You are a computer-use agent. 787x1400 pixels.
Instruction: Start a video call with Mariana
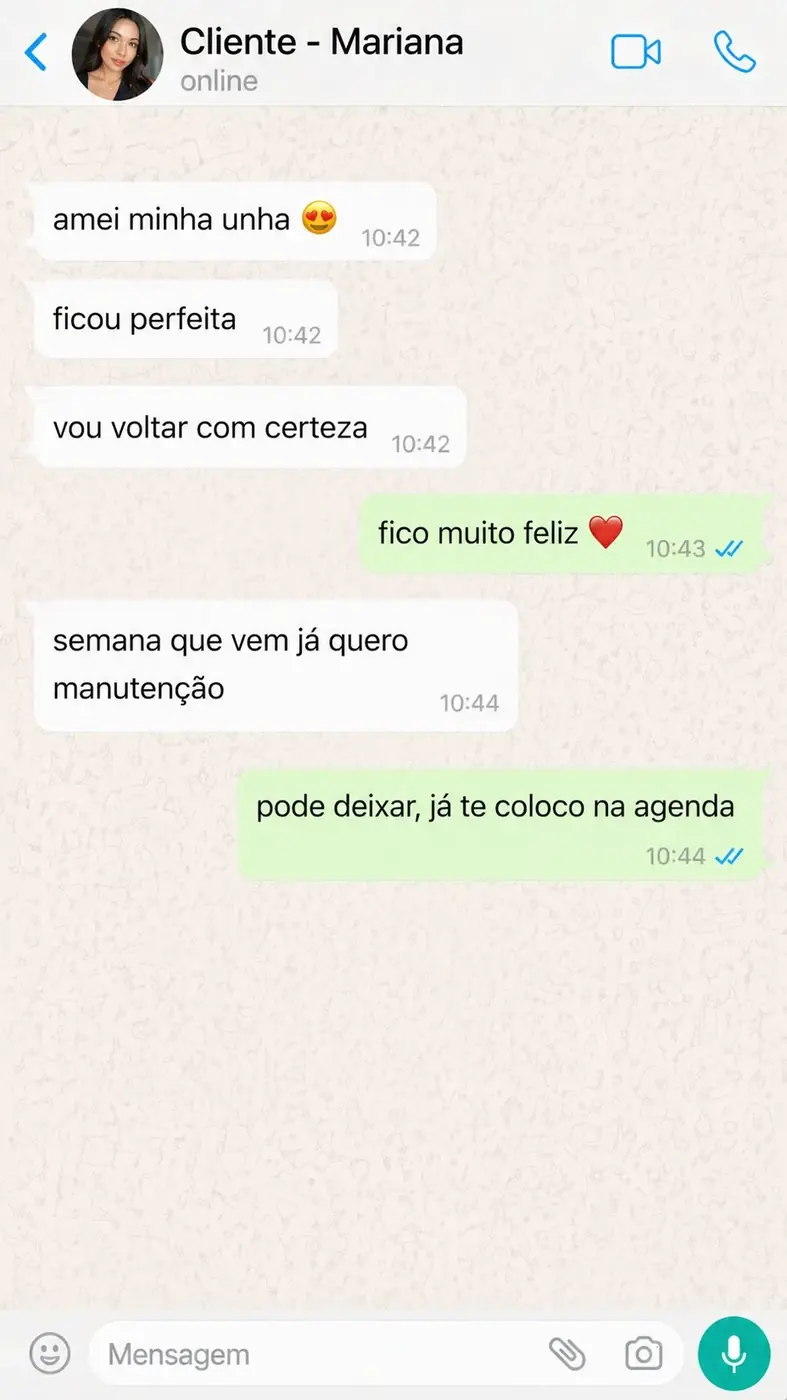[636, 52]
